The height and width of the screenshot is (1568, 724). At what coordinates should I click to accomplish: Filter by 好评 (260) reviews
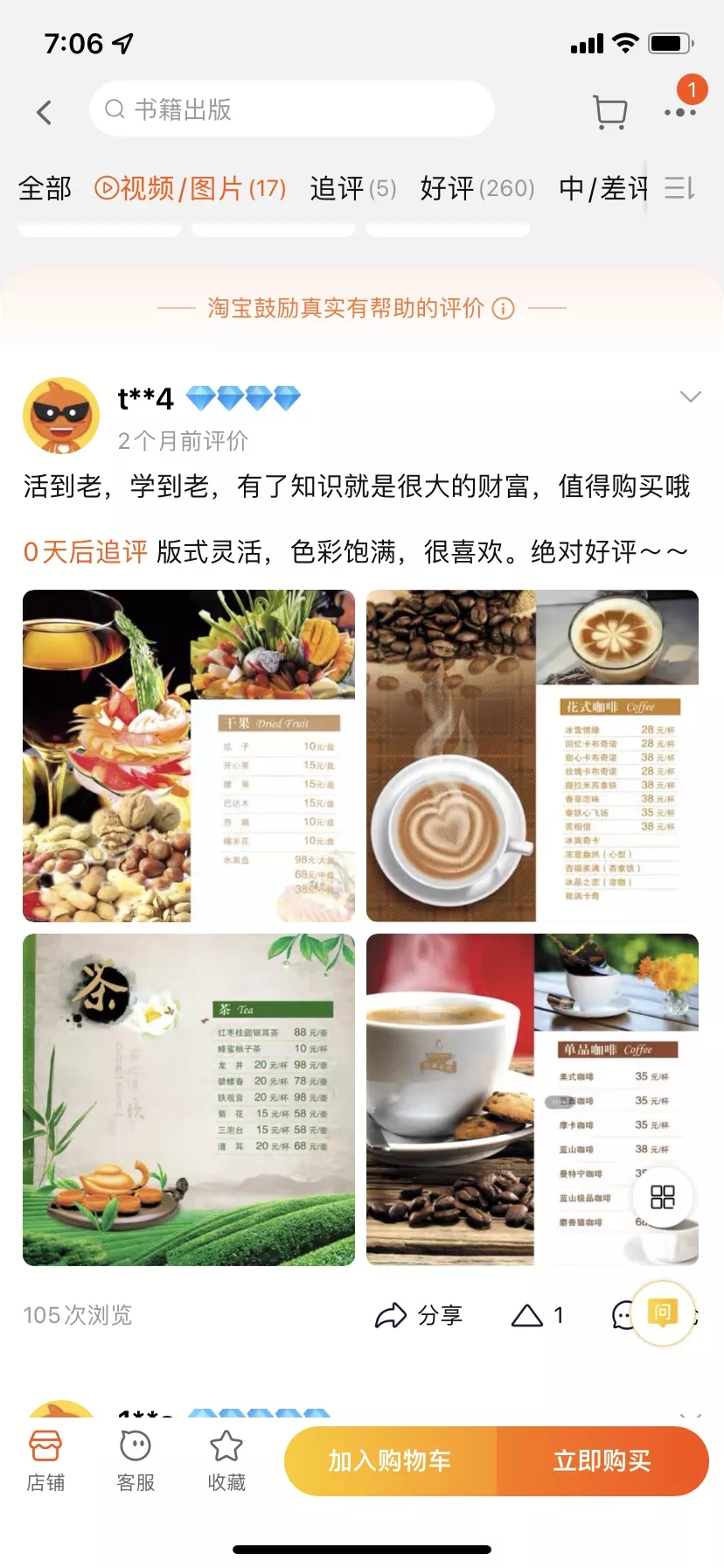[477, 188]
